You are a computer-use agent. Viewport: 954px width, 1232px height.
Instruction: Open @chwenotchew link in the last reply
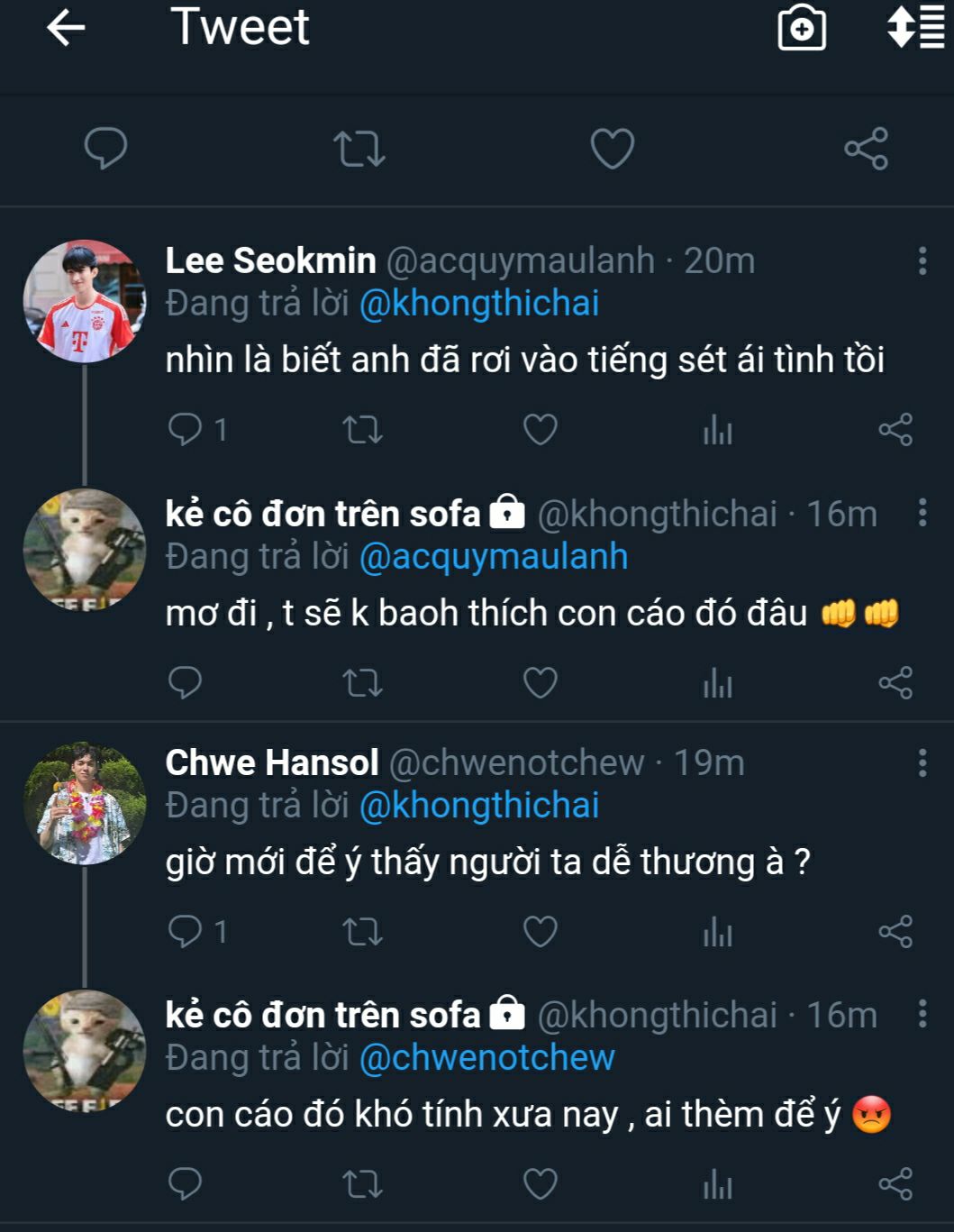click(x=487, y=1058)
